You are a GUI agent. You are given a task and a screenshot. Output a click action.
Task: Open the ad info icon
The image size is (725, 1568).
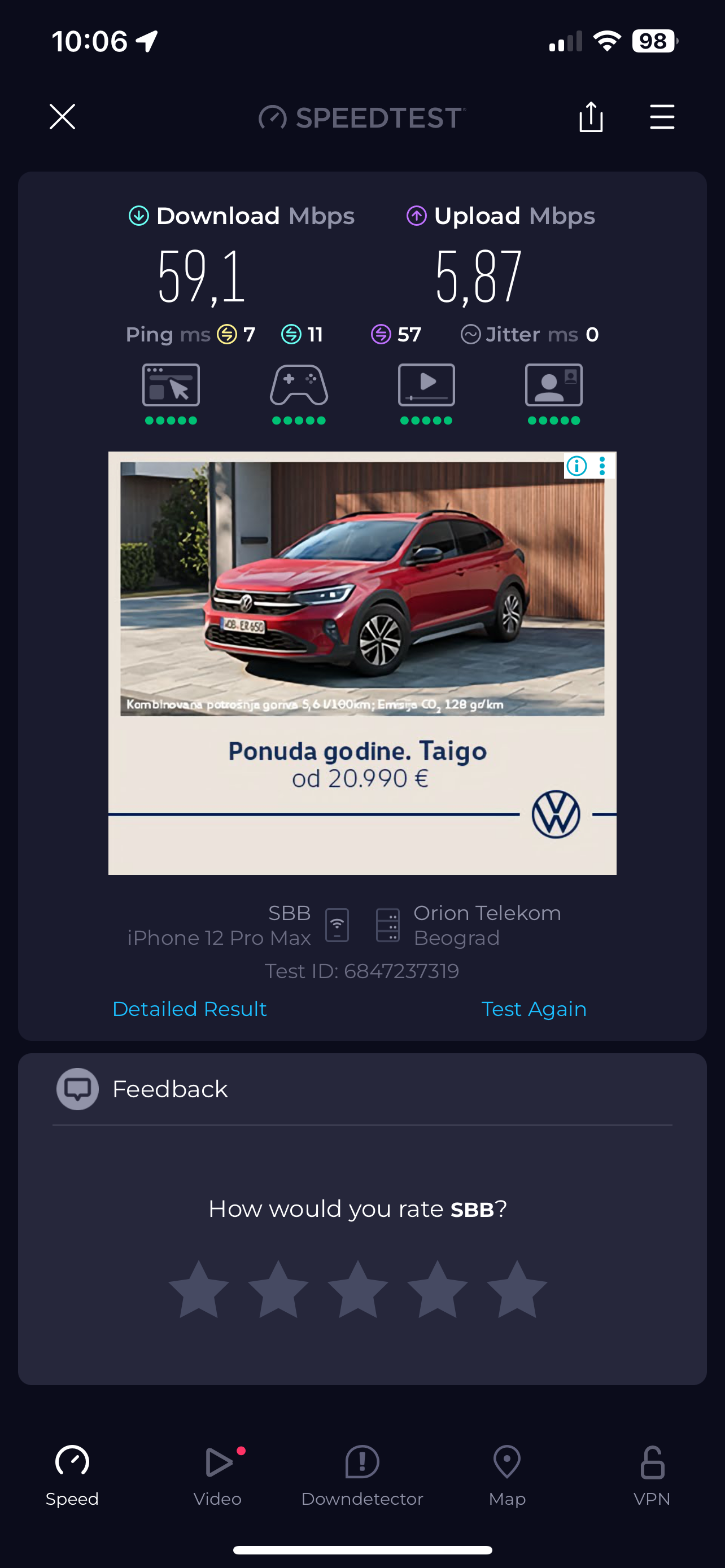[x=576, y=466]
